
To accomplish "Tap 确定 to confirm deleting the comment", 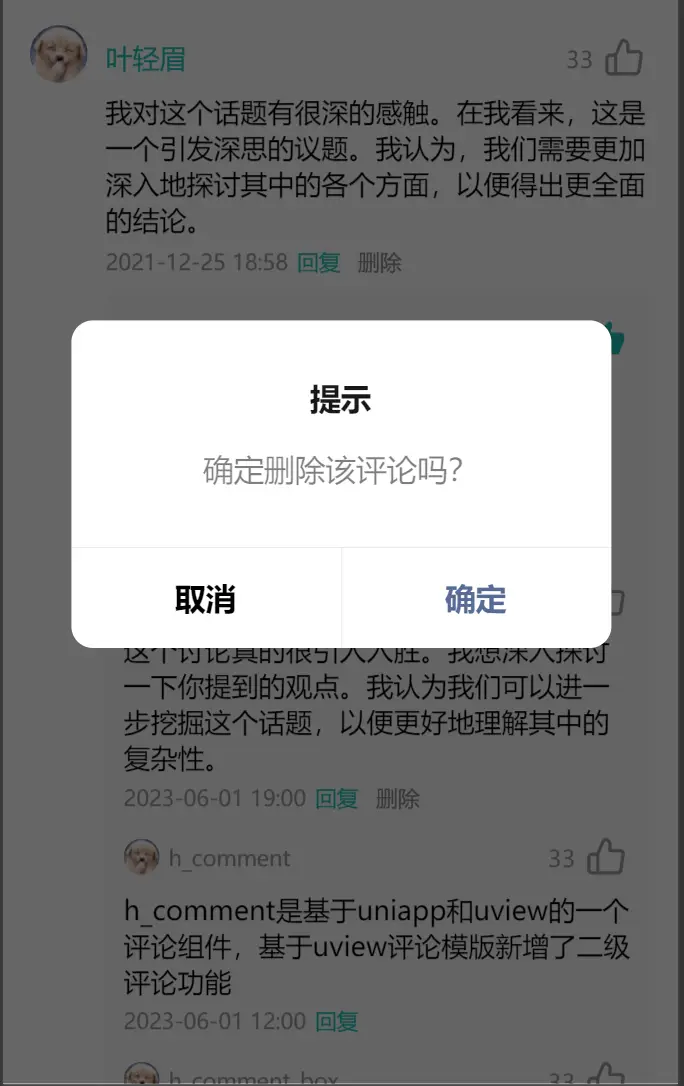I will pyautogui.click(x=476, y=599).
